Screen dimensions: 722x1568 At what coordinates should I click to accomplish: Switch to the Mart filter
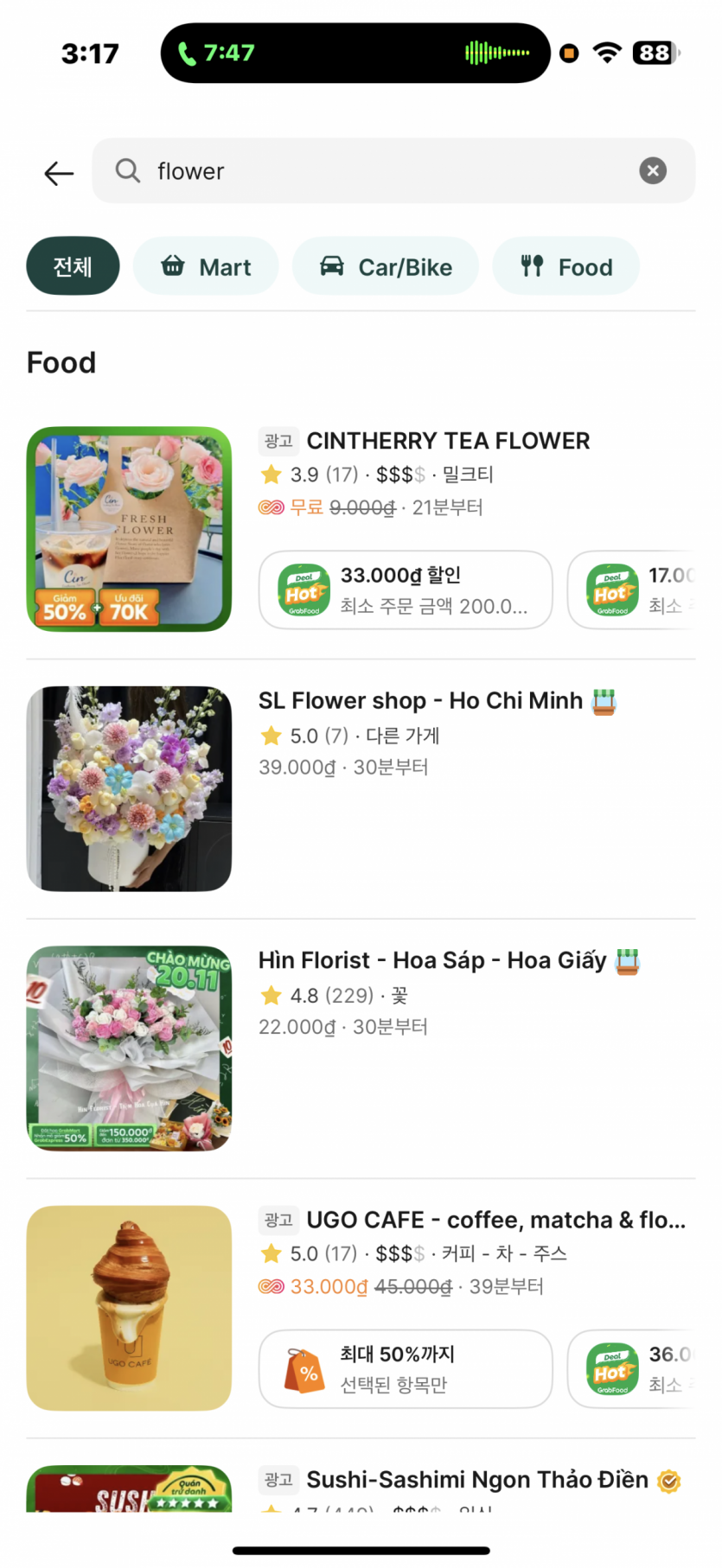click(x=206, y=266)
